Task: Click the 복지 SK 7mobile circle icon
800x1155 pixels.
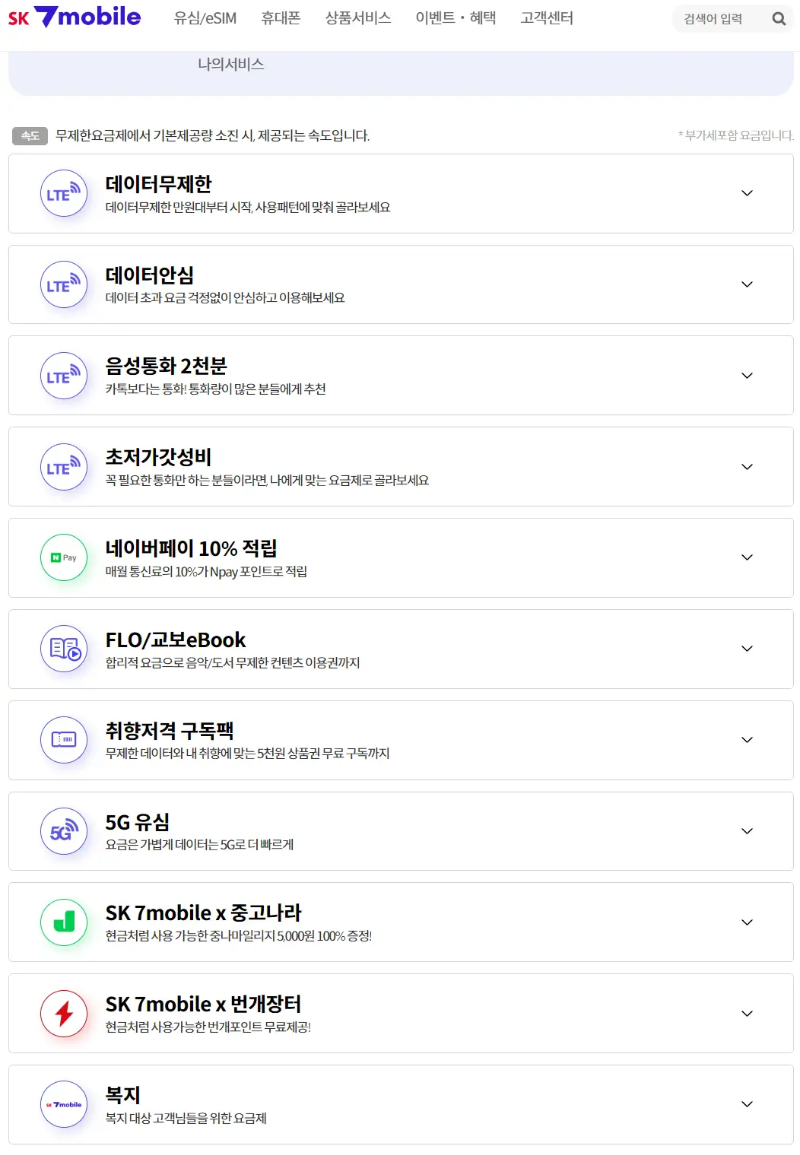Action: (x=63, y=1103)
